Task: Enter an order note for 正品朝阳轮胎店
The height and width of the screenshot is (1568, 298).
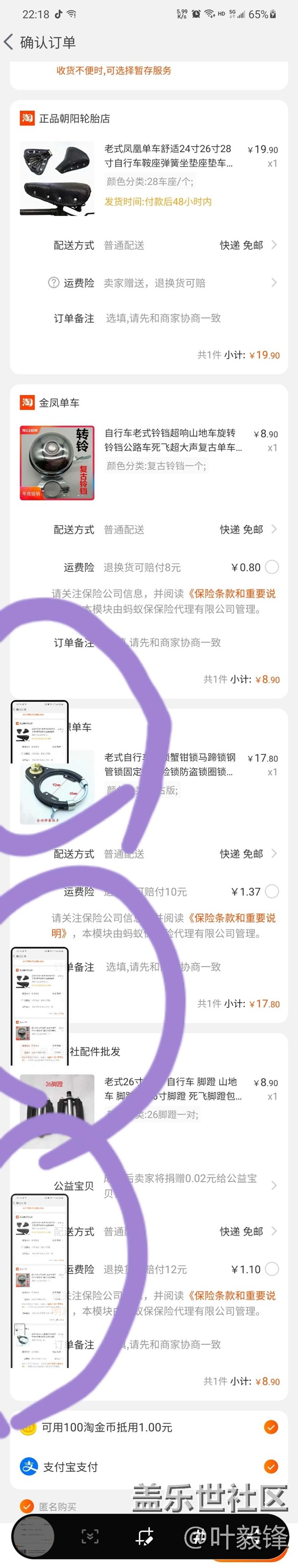Action: (x=163, y=318)
